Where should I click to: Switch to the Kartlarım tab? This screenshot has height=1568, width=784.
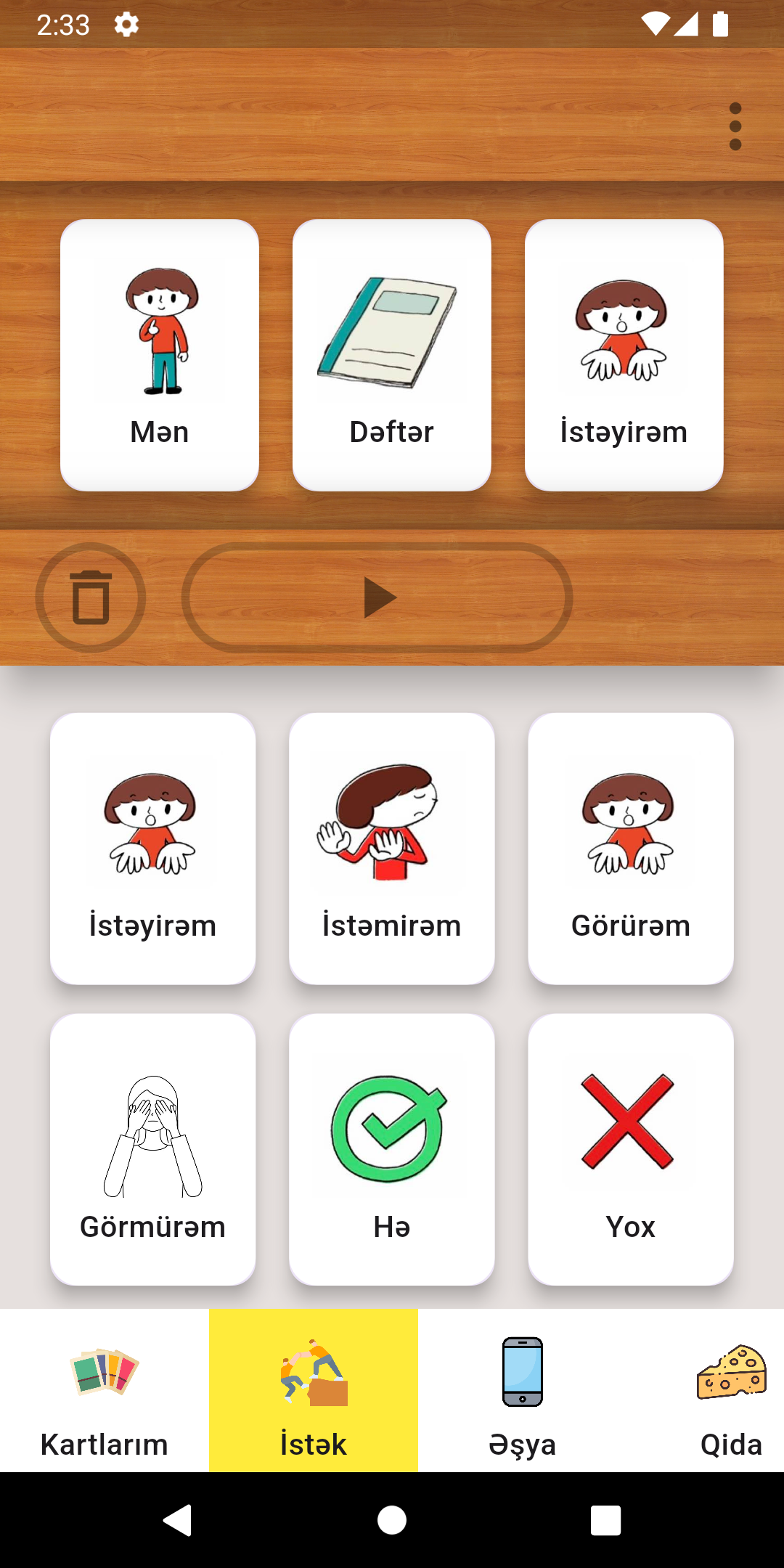click(x=105, y=1391)
